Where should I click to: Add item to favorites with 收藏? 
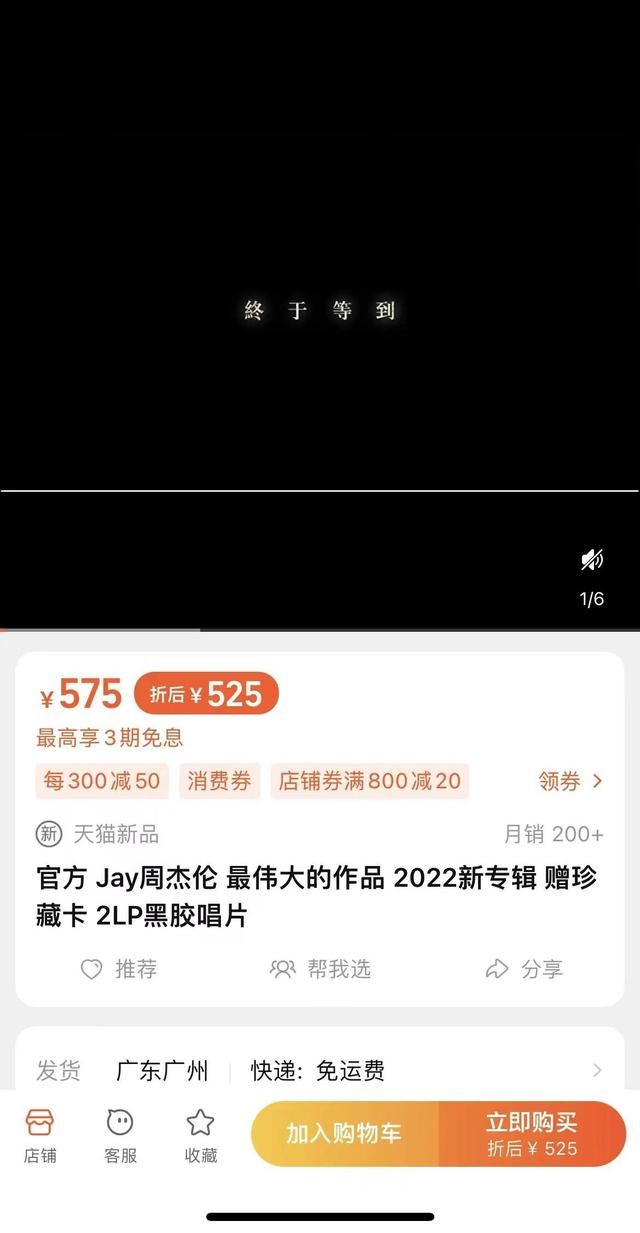click(200, 1136)
